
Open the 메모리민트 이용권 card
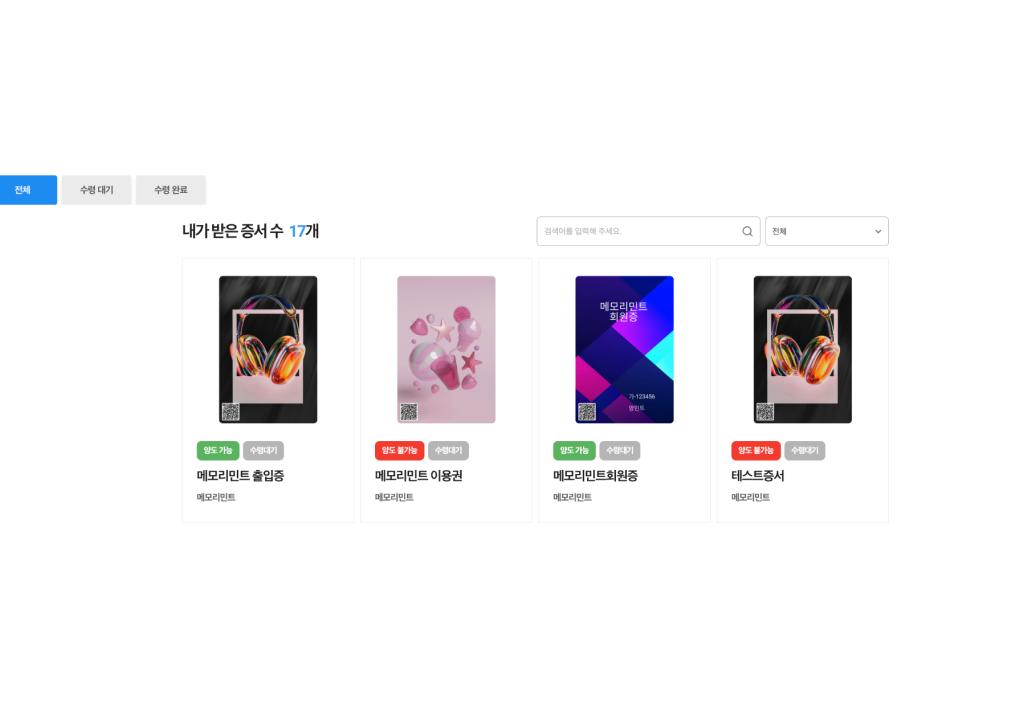pyautogui.click(x=446, y=390)
